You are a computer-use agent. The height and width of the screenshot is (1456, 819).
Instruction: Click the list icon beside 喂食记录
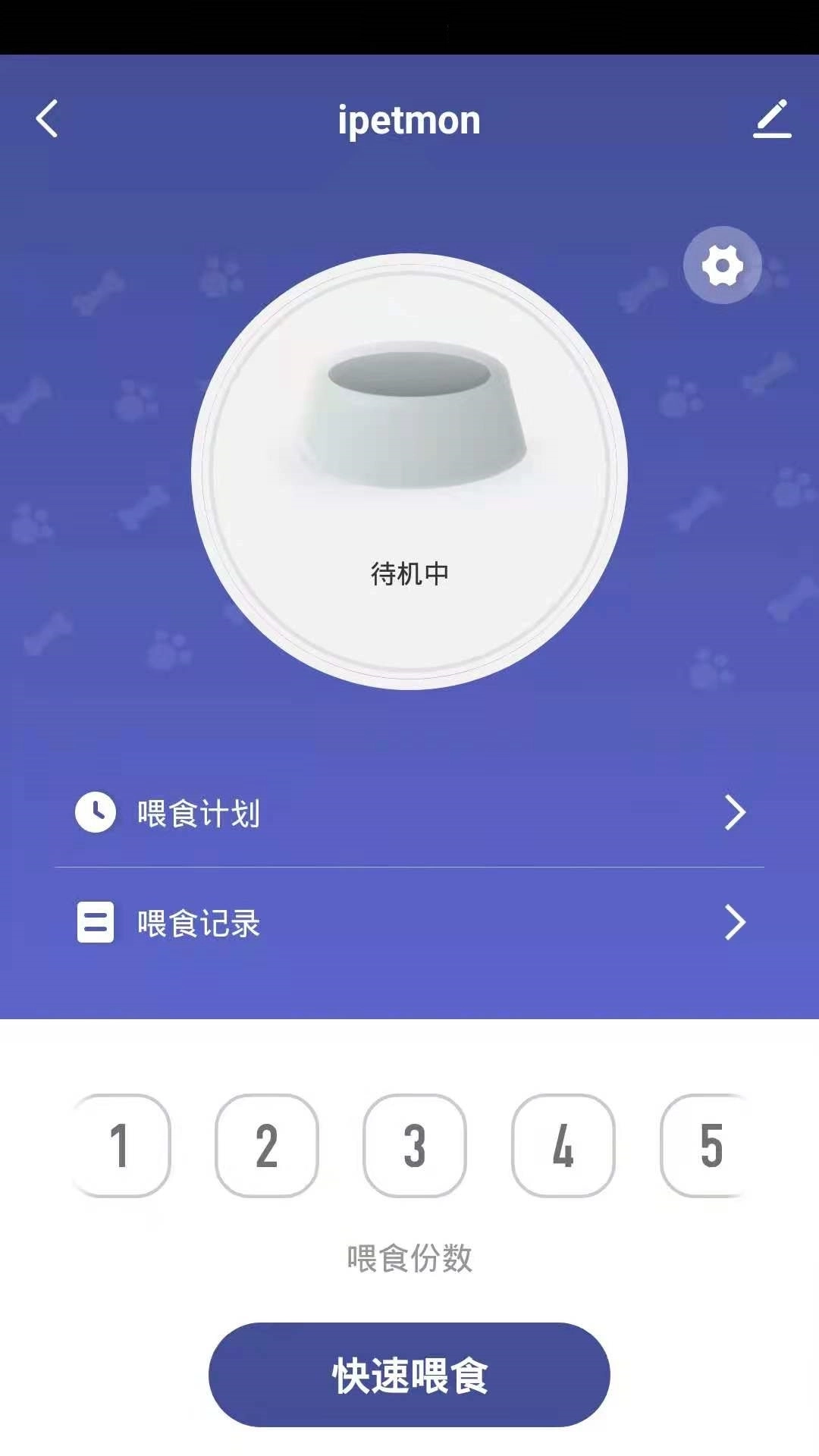94,922
